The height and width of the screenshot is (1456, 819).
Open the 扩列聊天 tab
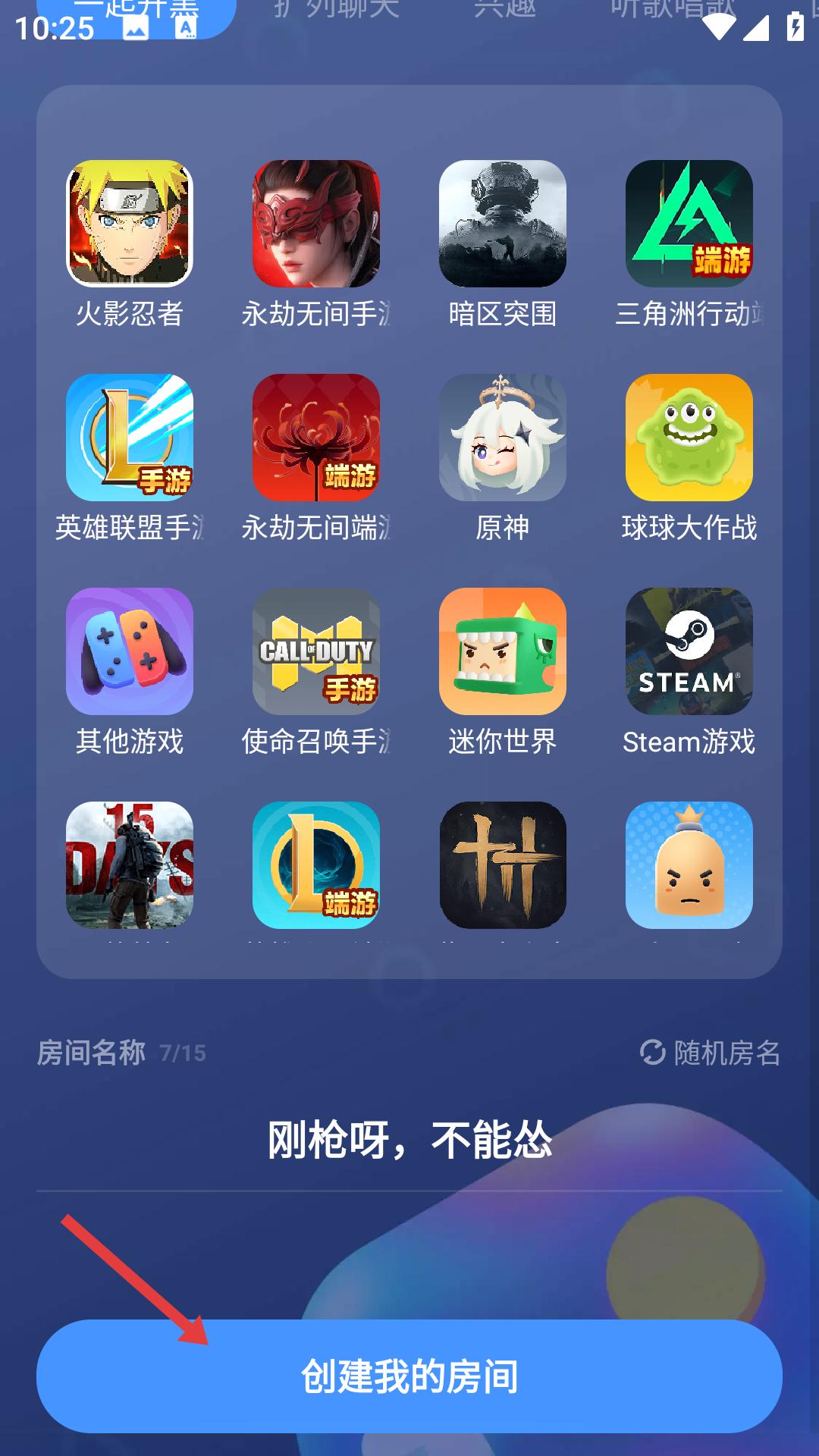334,9
